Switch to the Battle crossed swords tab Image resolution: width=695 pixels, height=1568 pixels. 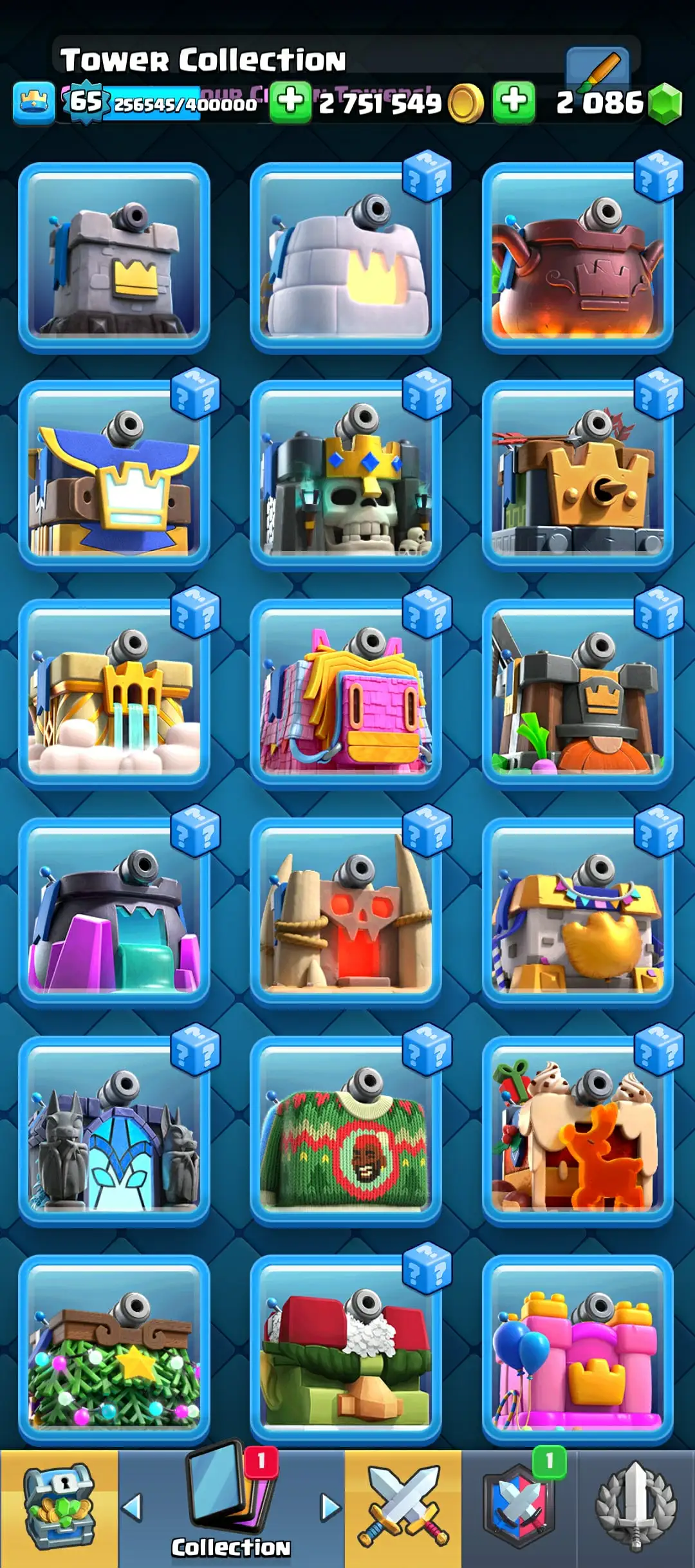[x=403, y=1509]
